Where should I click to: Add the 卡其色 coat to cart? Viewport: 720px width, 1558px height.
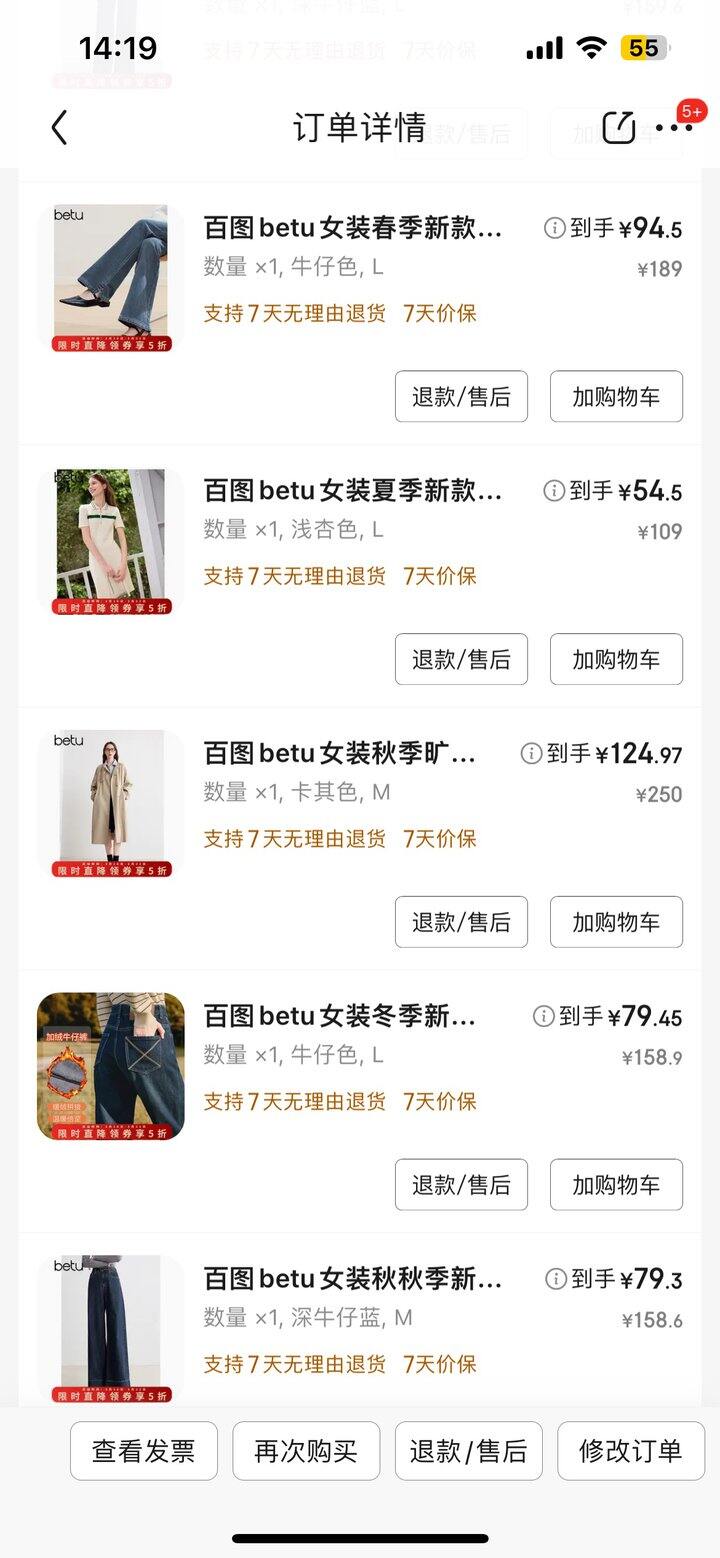click(616, 922)
